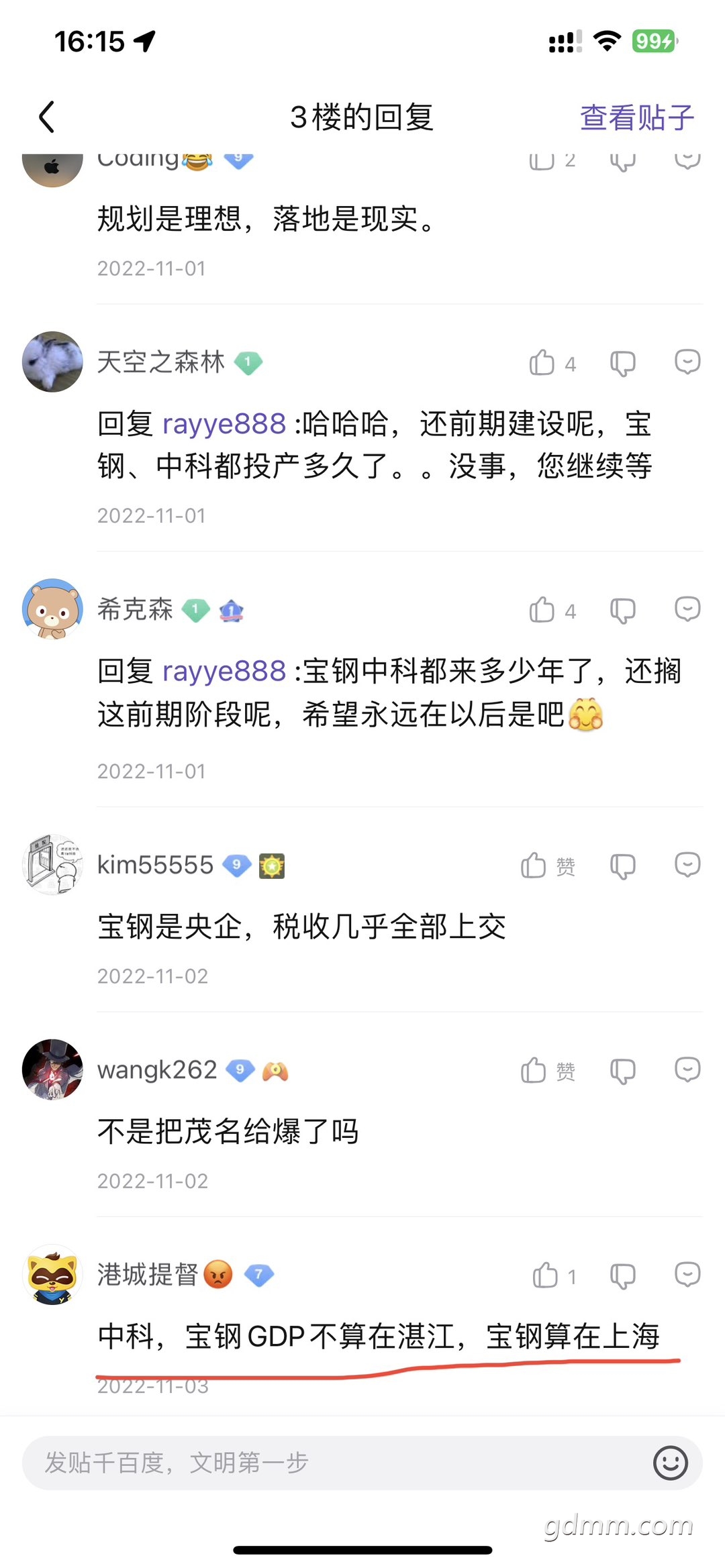Go back from the 3楼 replies page
Viewport: 725px width, 1568px height.
coord(46,117)
